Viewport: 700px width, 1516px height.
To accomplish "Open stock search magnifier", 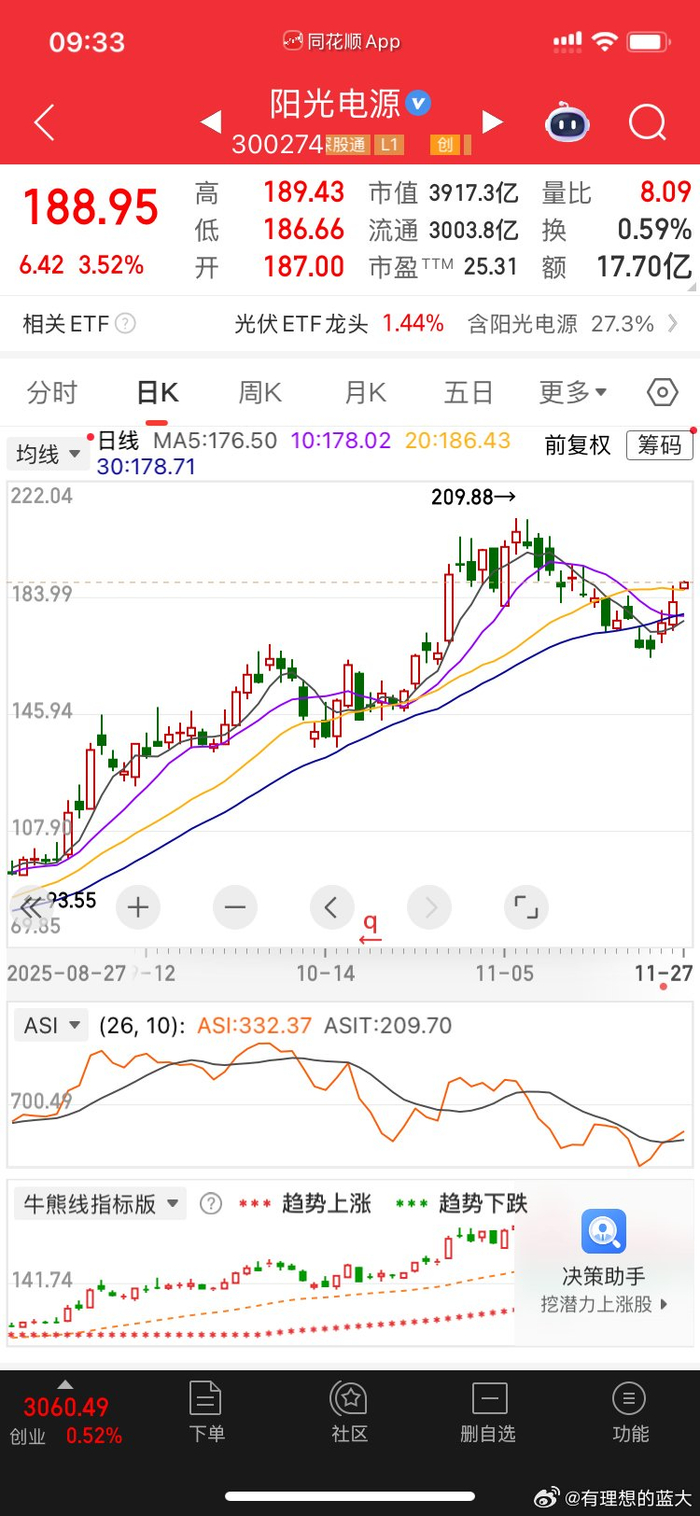I will [647, 123].
